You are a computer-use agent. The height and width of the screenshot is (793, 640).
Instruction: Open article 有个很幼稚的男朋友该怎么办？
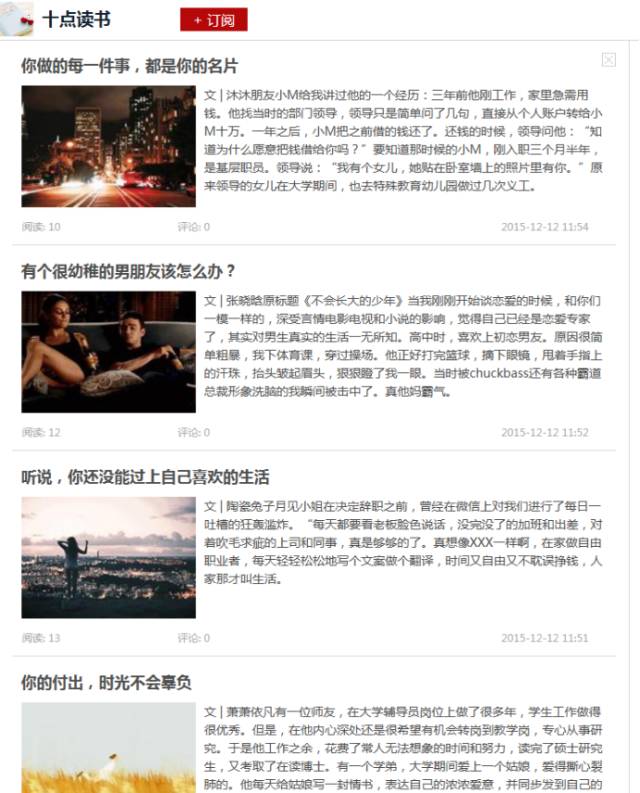(129, 271)
